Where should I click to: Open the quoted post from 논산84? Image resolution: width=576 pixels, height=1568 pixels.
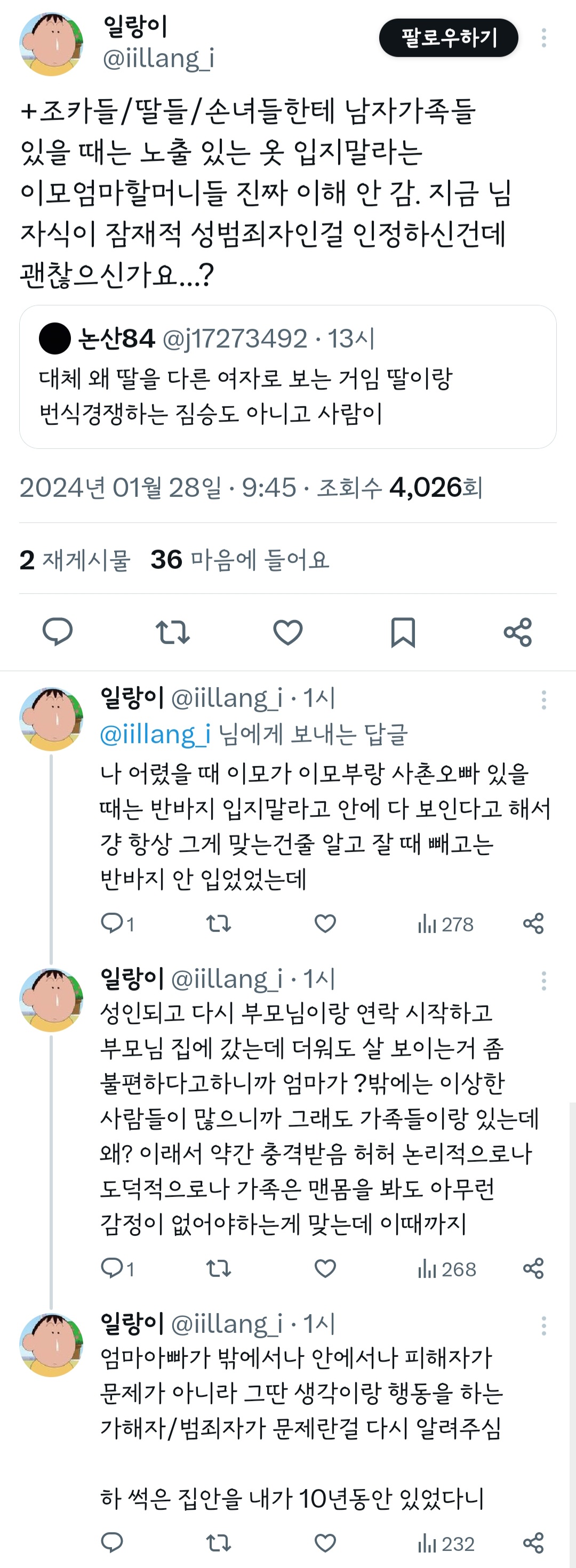(x=288, y=377)
